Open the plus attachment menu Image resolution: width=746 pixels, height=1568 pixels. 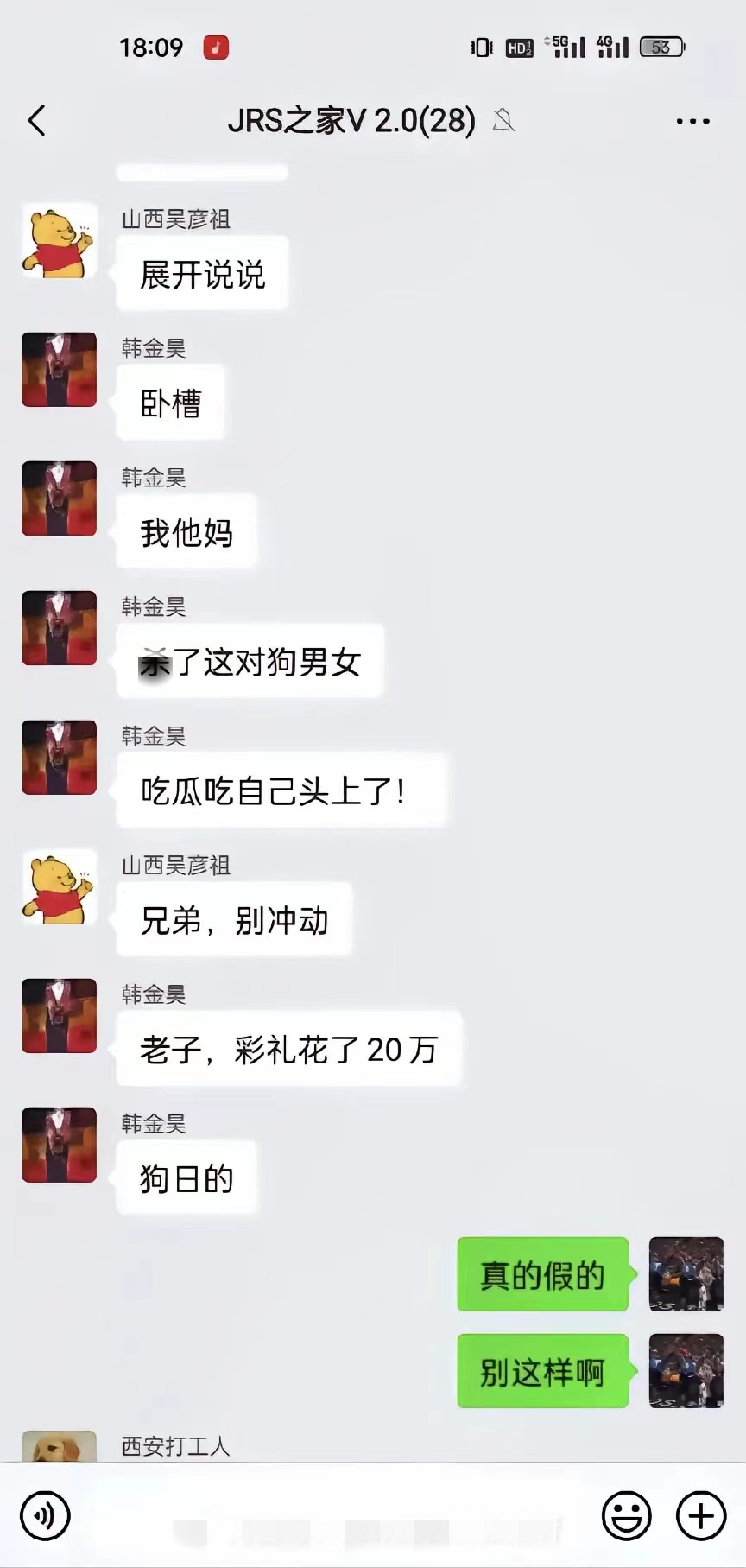tap(700, 1515)
